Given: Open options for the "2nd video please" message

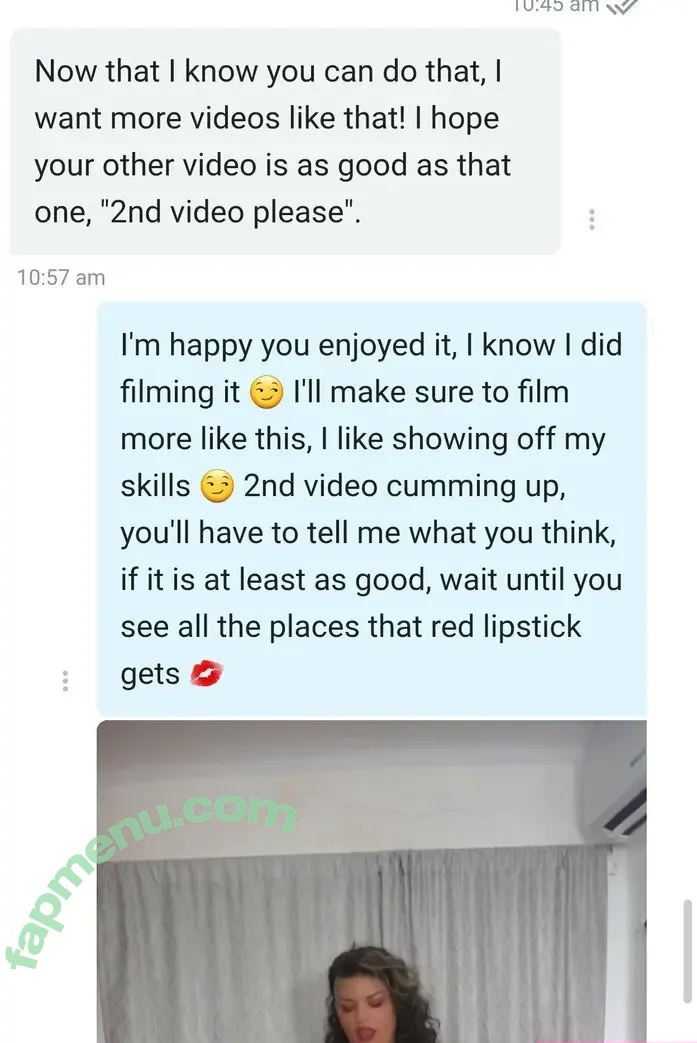Looking at the screenshot, I should pyautogui.click(x=592, y=219).
